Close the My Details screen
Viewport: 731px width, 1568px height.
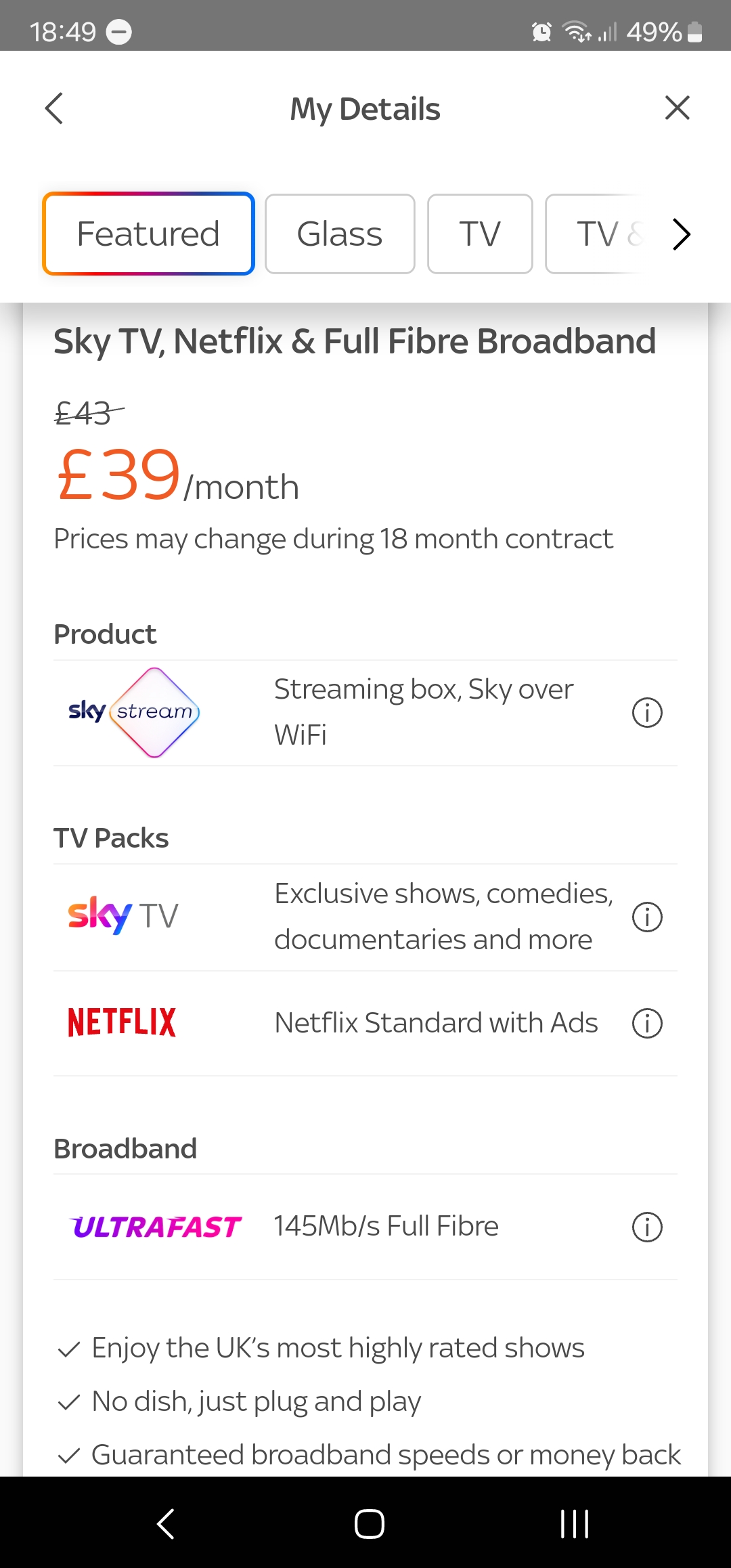coord(677,108)
